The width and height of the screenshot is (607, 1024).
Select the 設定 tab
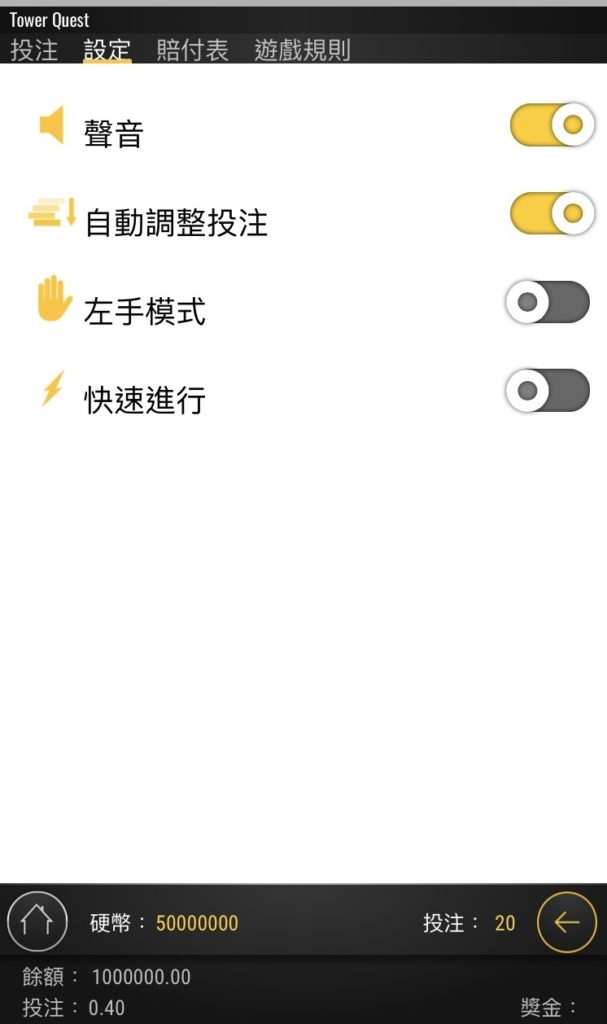107,50
